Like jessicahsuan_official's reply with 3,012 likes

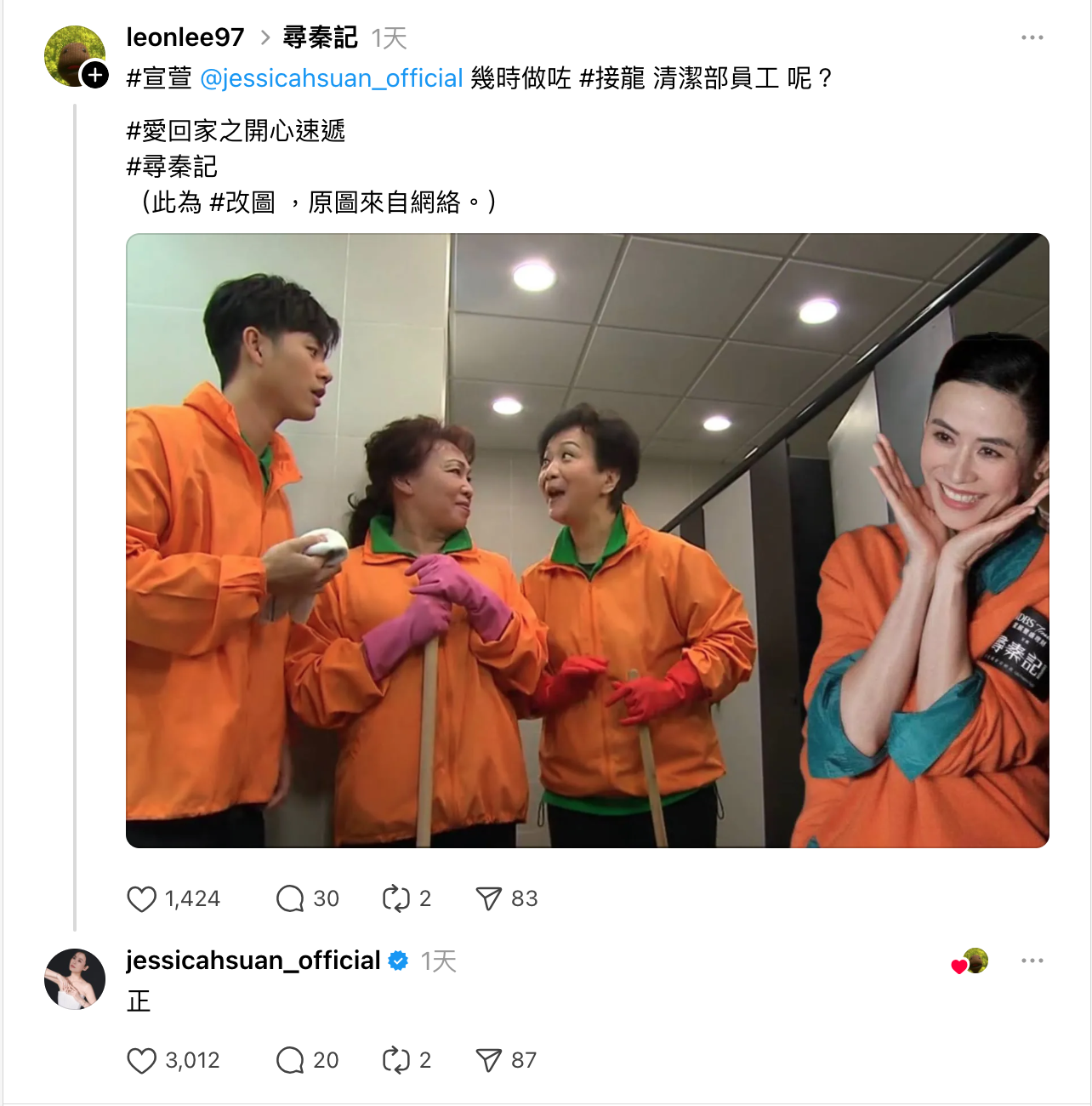pyautogui.click(x=142, y=1060)
